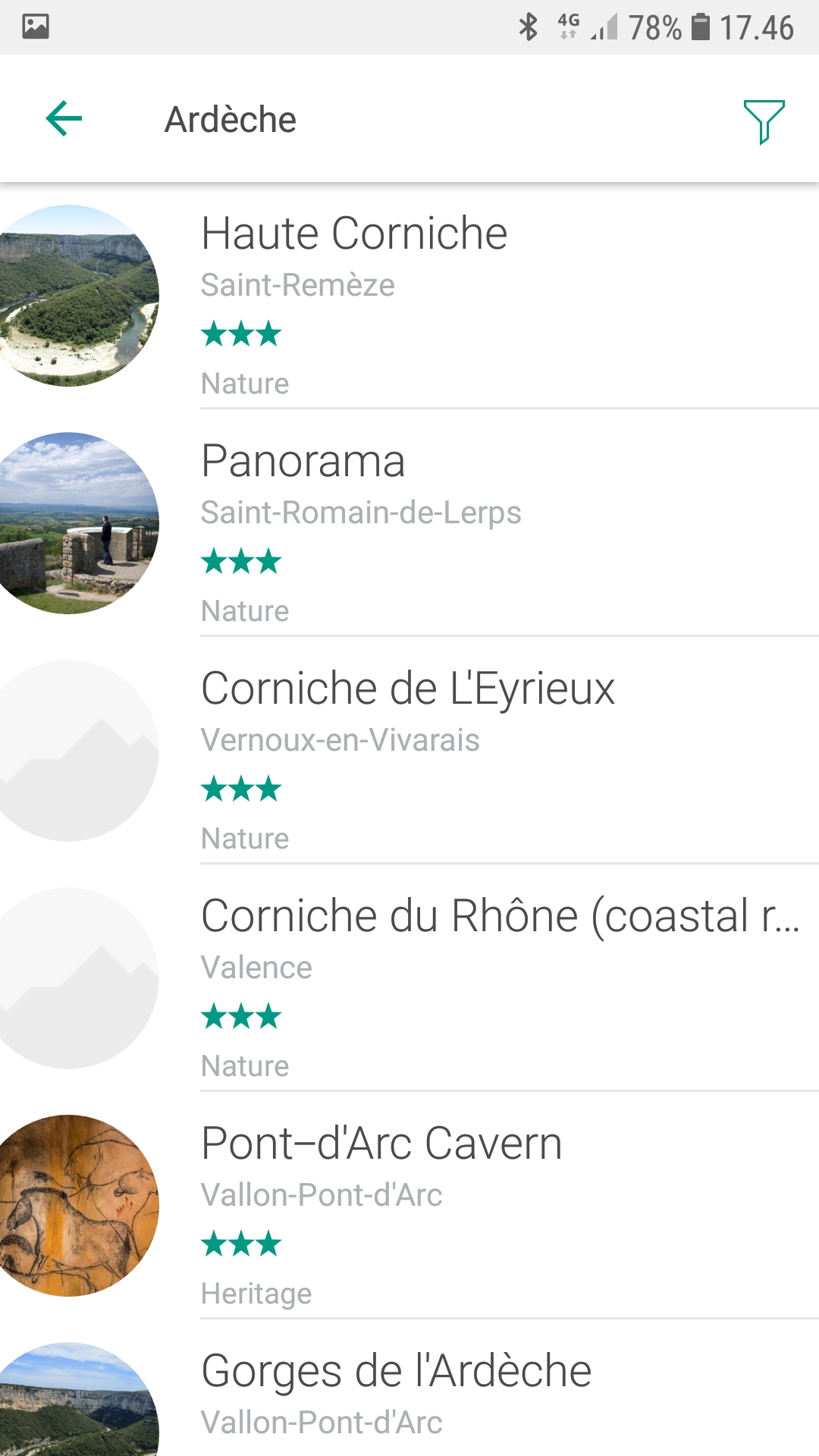Select Corniche de L'Eyrieux entry
Viewport: 819px width, 1456px height.
tap(409, 751)
